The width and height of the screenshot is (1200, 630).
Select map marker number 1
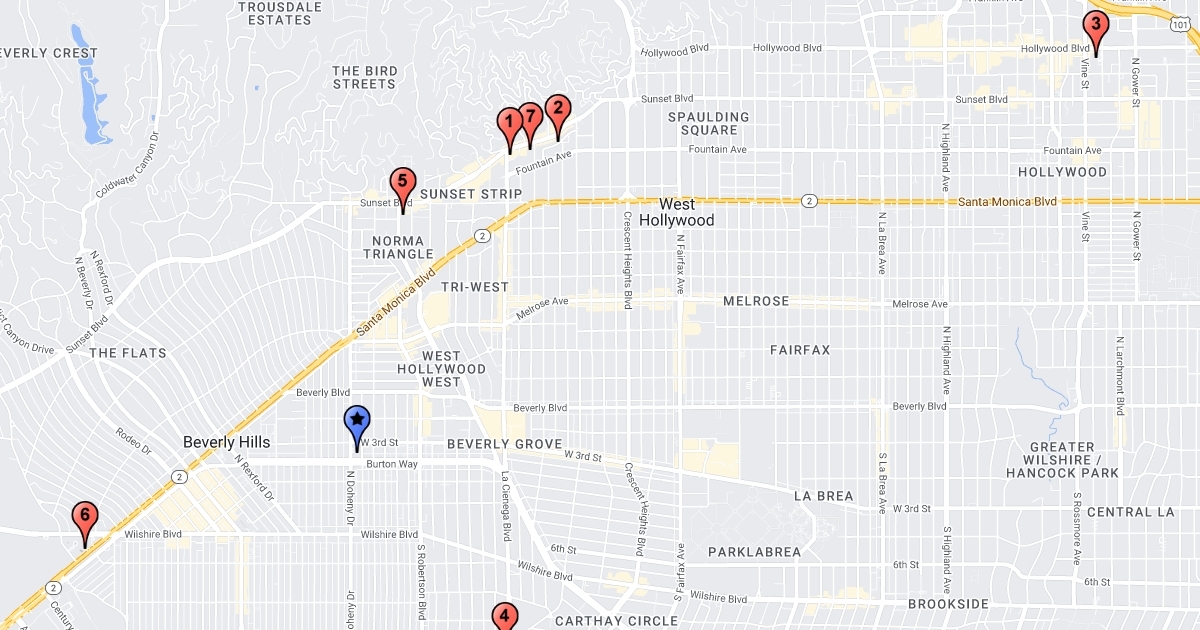tap(509, 124)
